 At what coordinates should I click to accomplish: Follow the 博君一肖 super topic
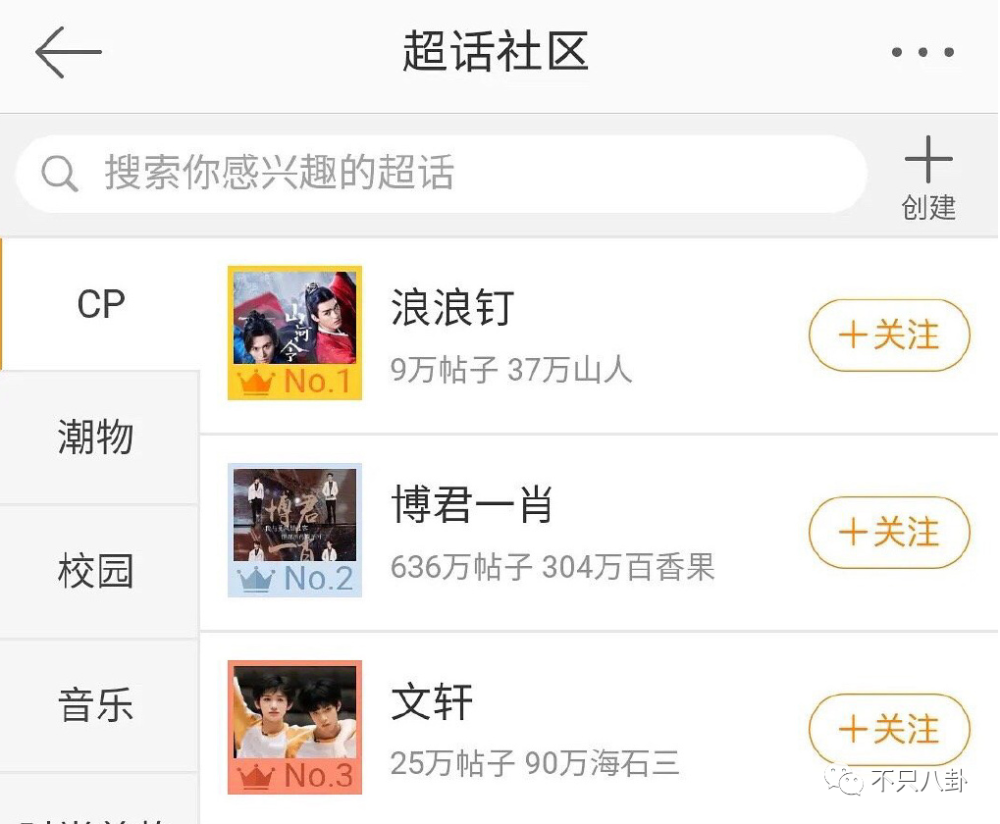coord(889,532)
